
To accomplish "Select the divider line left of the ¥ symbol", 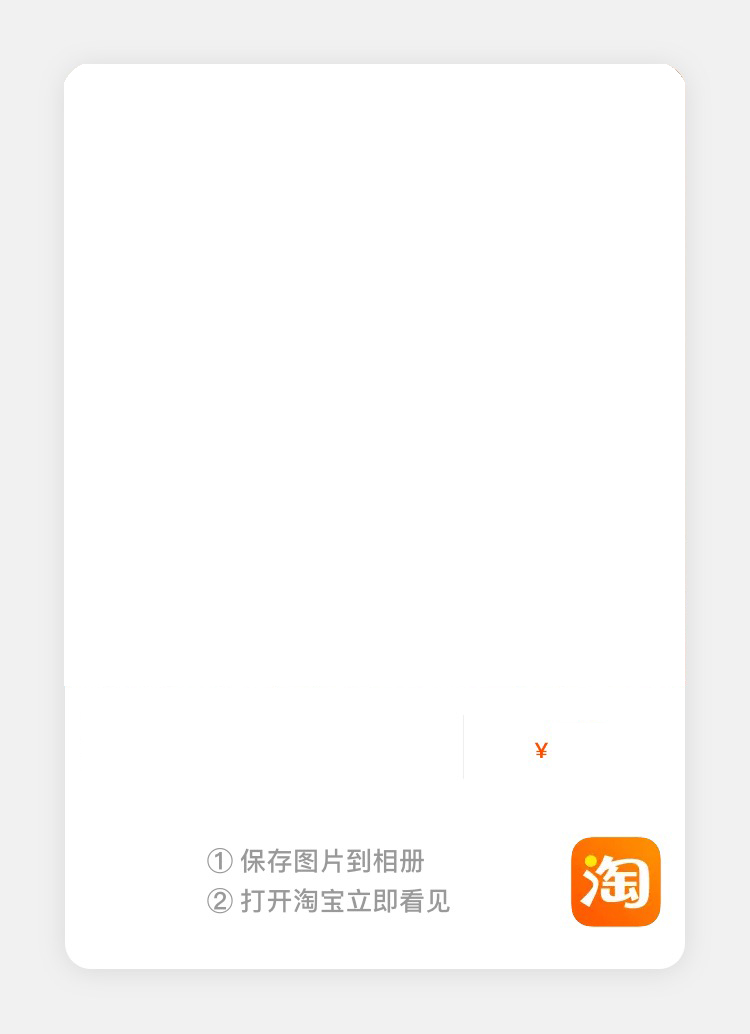I will click(463, 748).
